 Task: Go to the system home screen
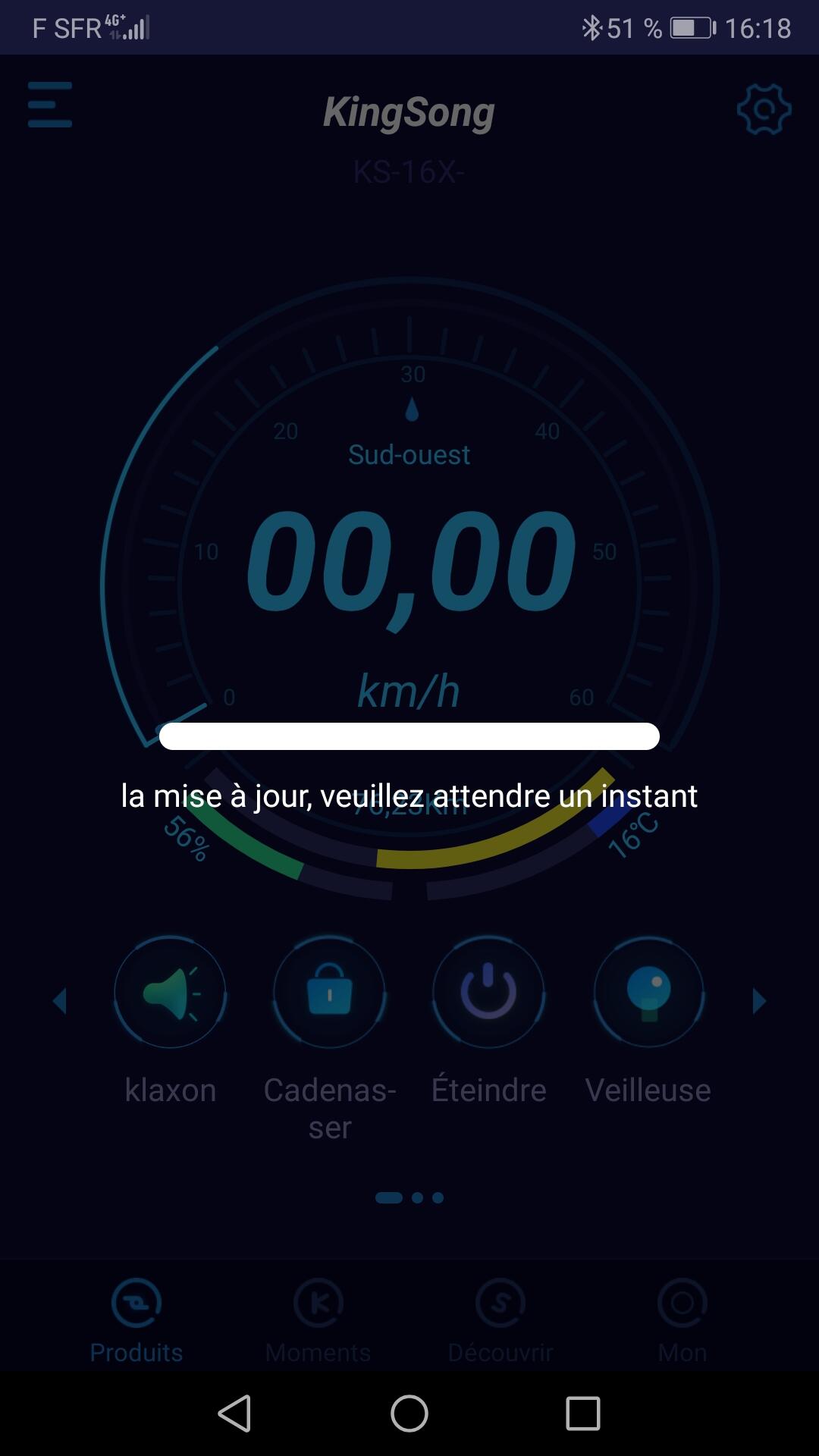(x=409, y=1414)
